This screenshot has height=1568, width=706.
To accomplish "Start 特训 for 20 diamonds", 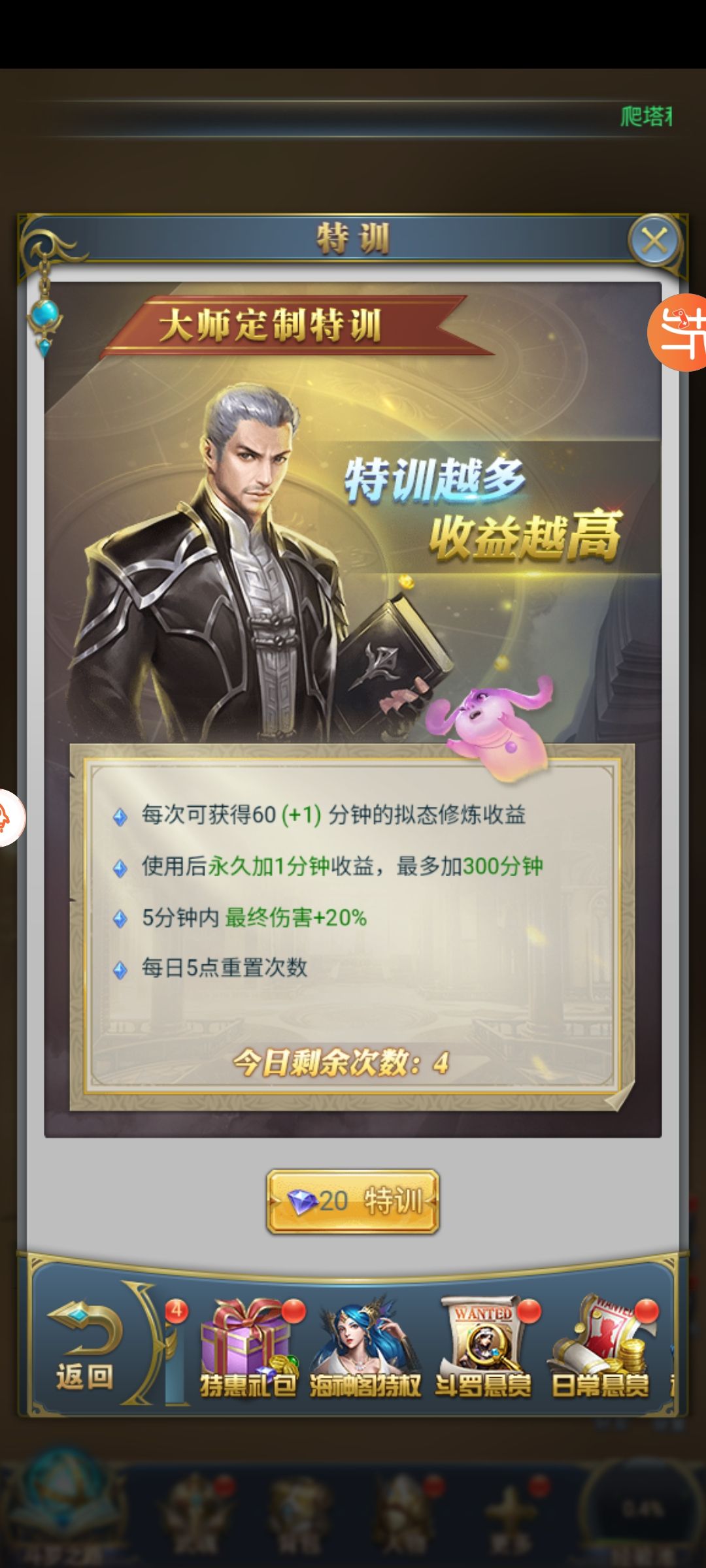I will (x=352, y=1201).
